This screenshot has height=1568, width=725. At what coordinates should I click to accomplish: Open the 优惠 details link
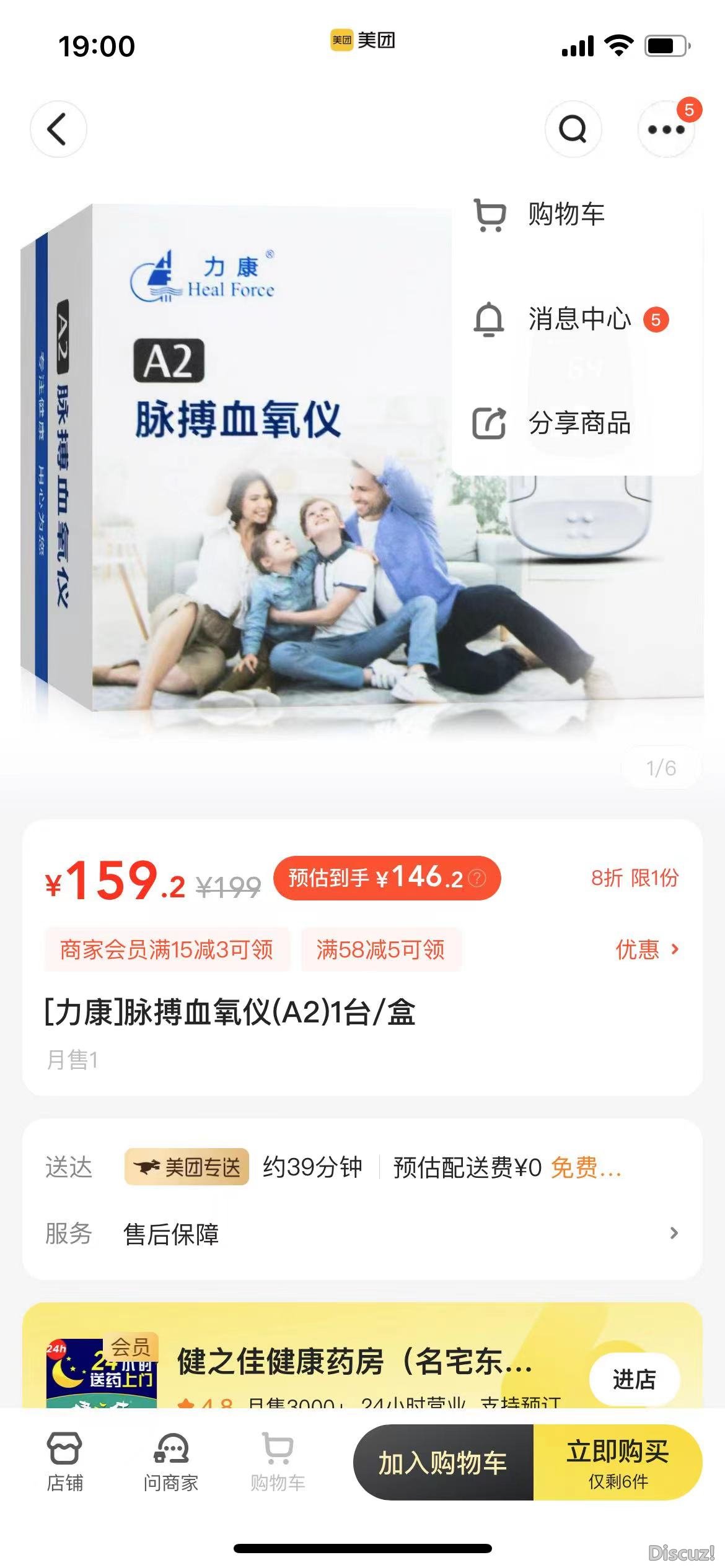click(x=647, y=949)
